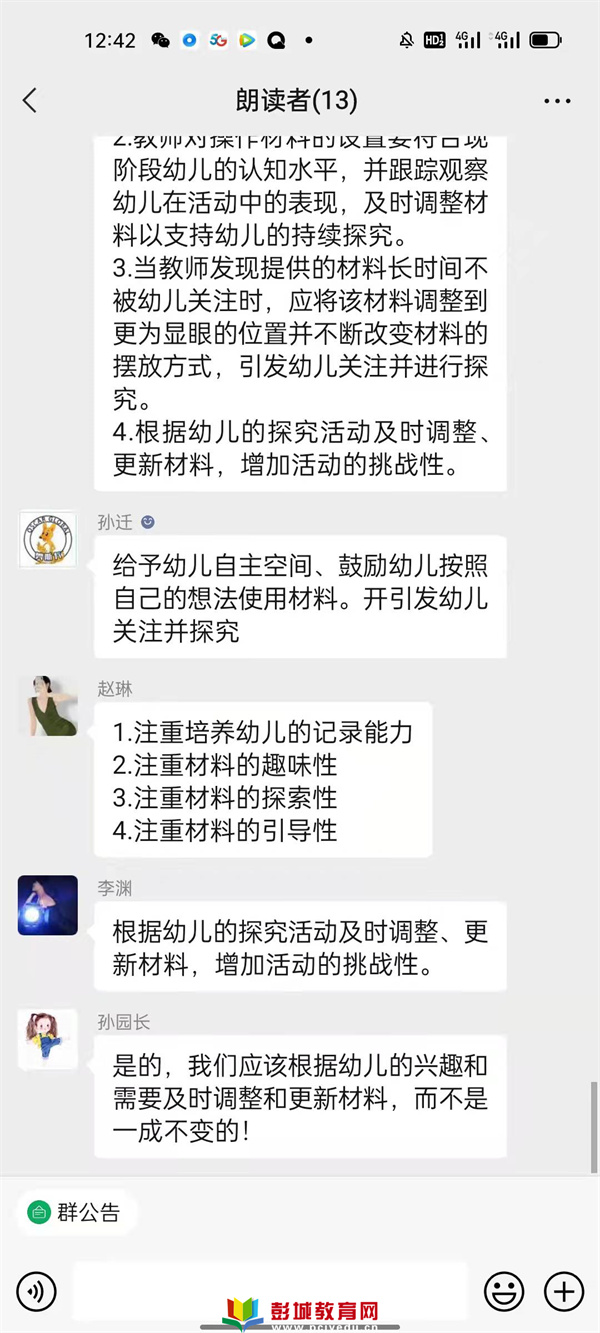This screenshot has height=1333, width=600.
Task: Open the 群公告 group announcement
Action: 76,1213
